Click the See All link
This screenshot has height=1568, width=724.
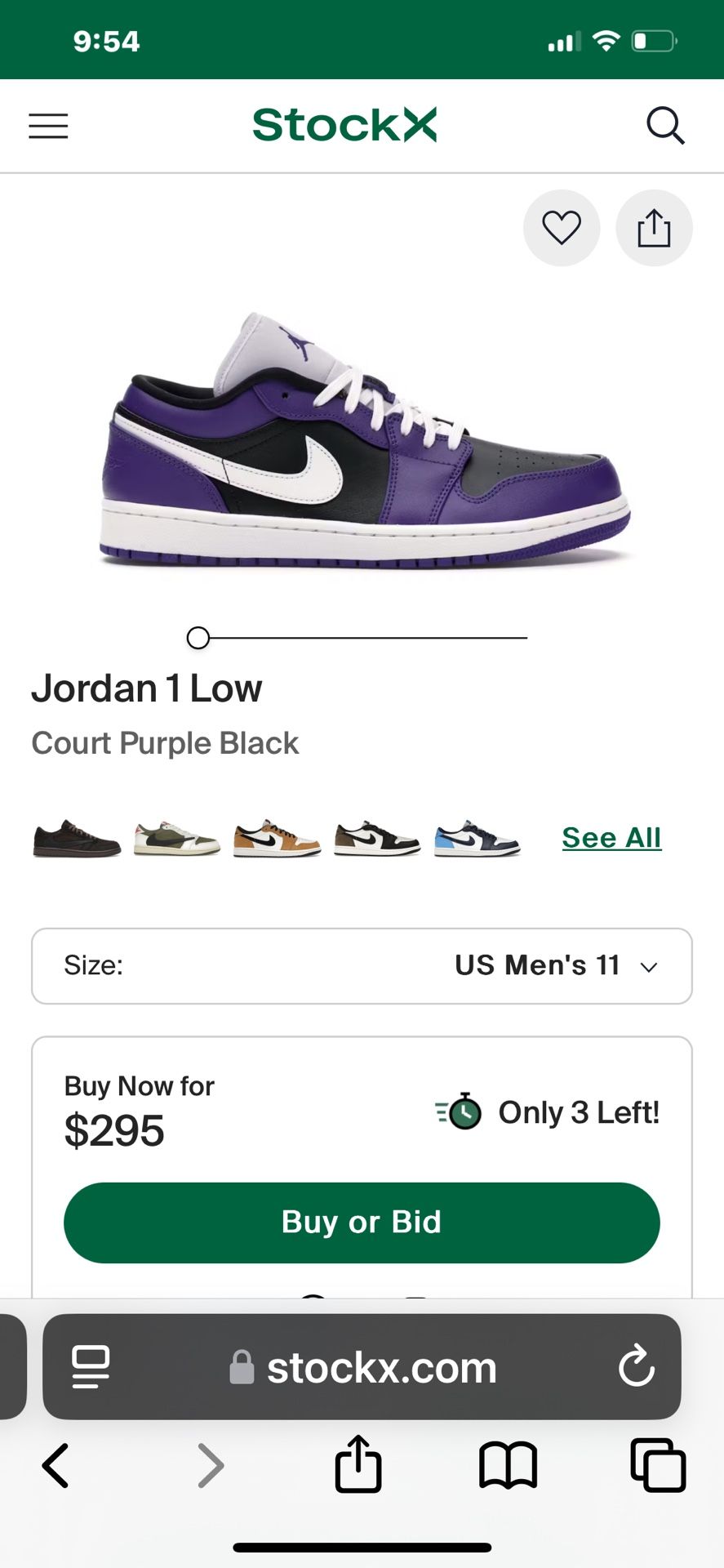[611, 837]
